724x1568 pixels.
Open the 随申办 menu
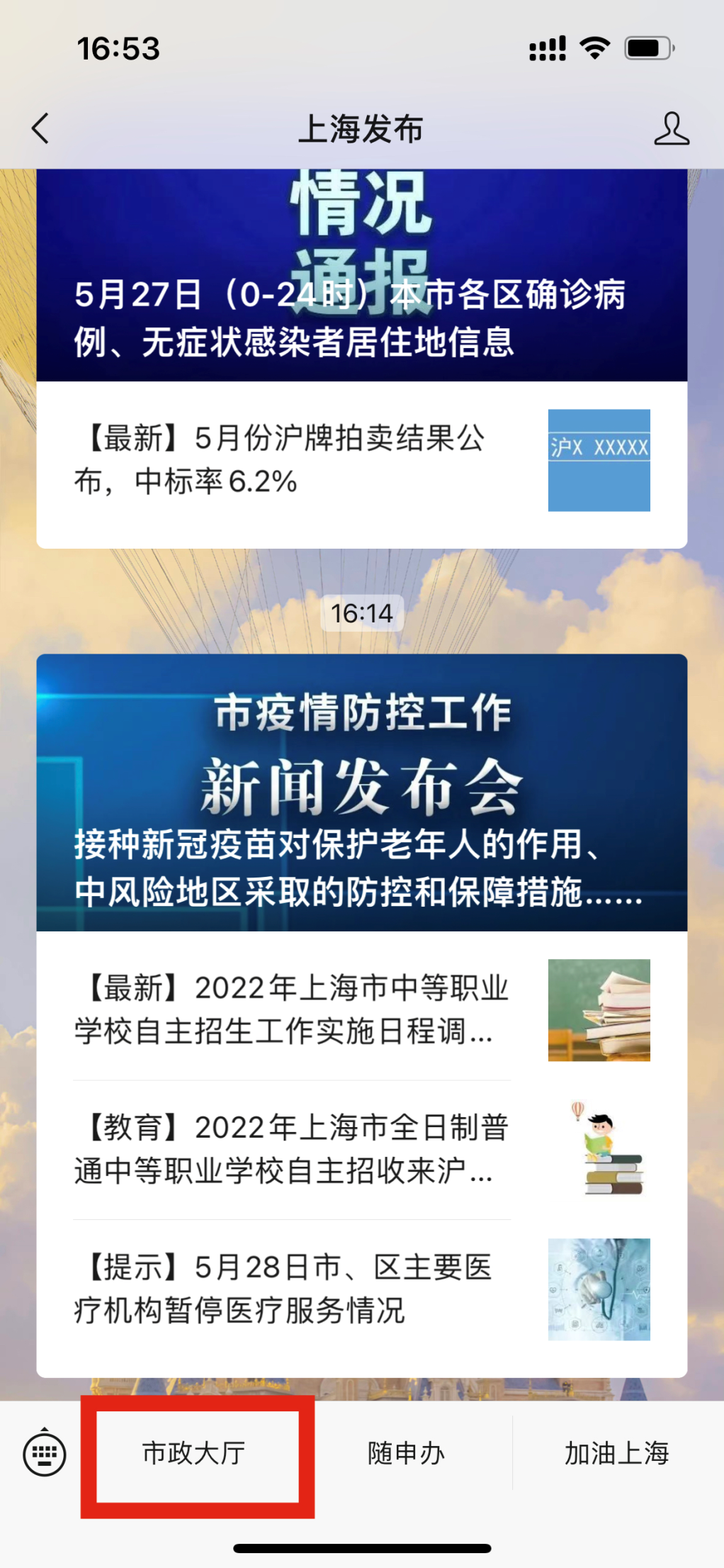(x=406, y=1454)
